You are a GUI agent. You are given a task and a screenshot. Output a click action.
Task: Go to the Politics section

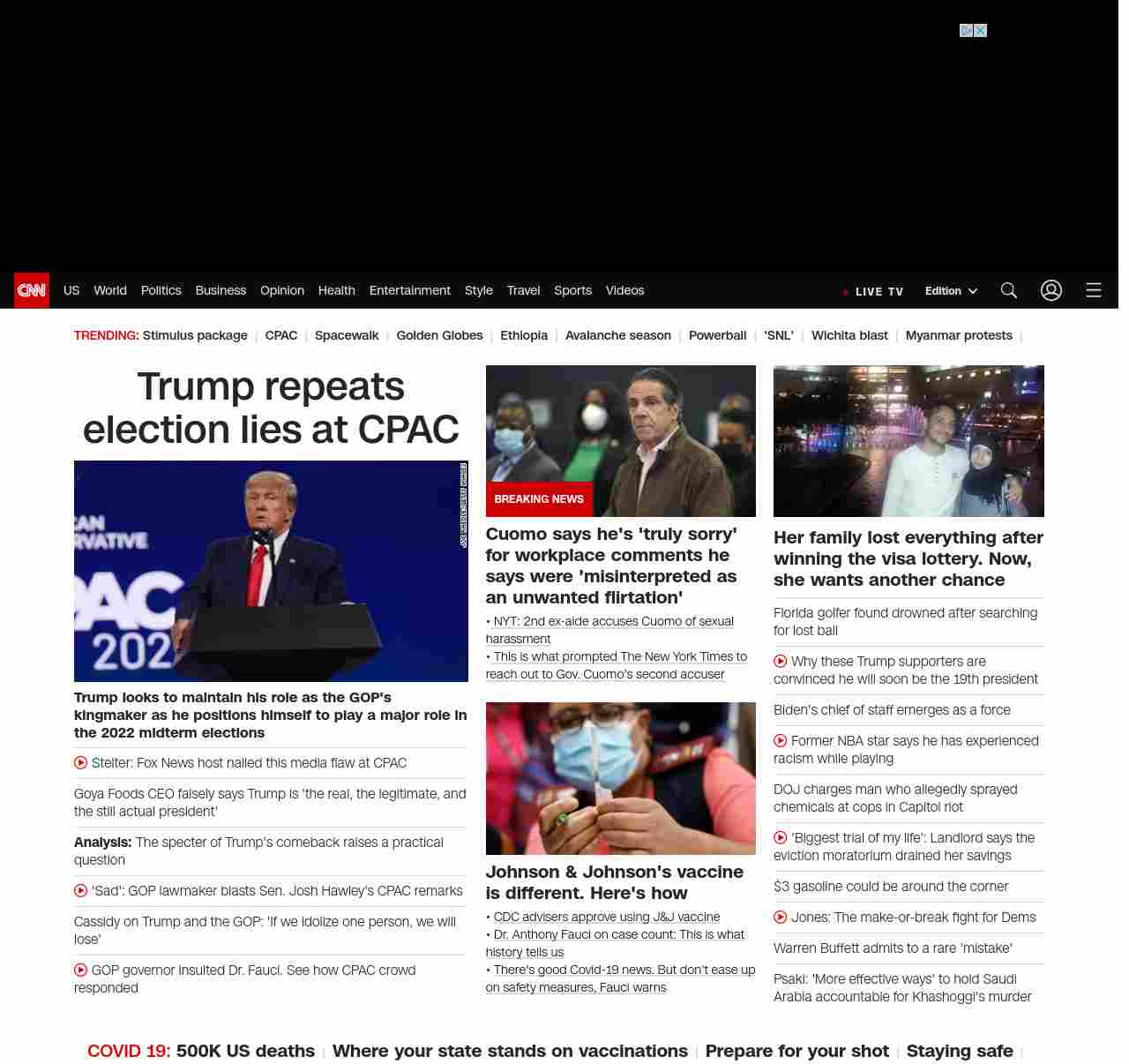[161, 290]
